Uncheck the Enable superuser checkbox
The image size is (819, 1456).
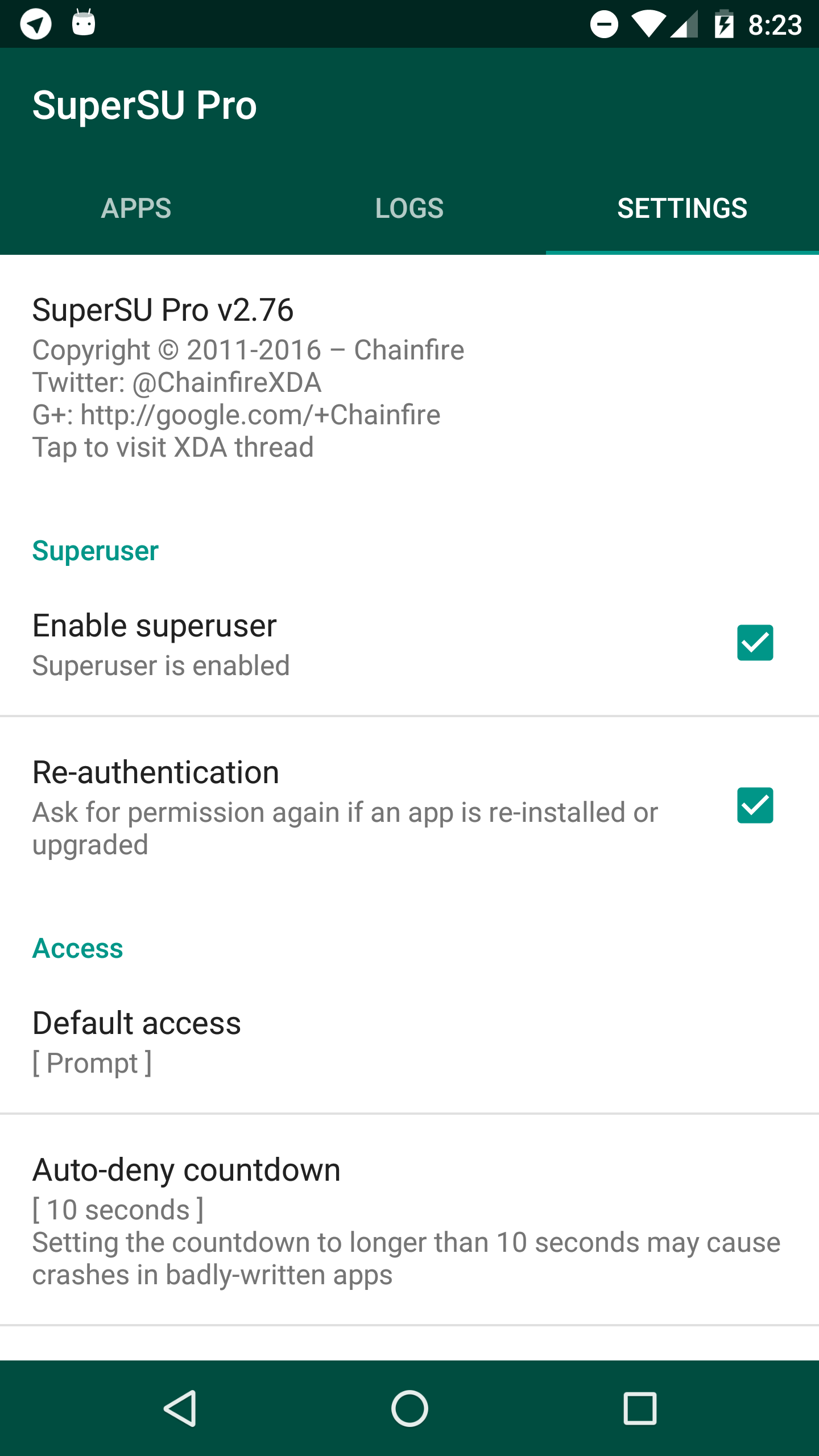click(755, 643)
